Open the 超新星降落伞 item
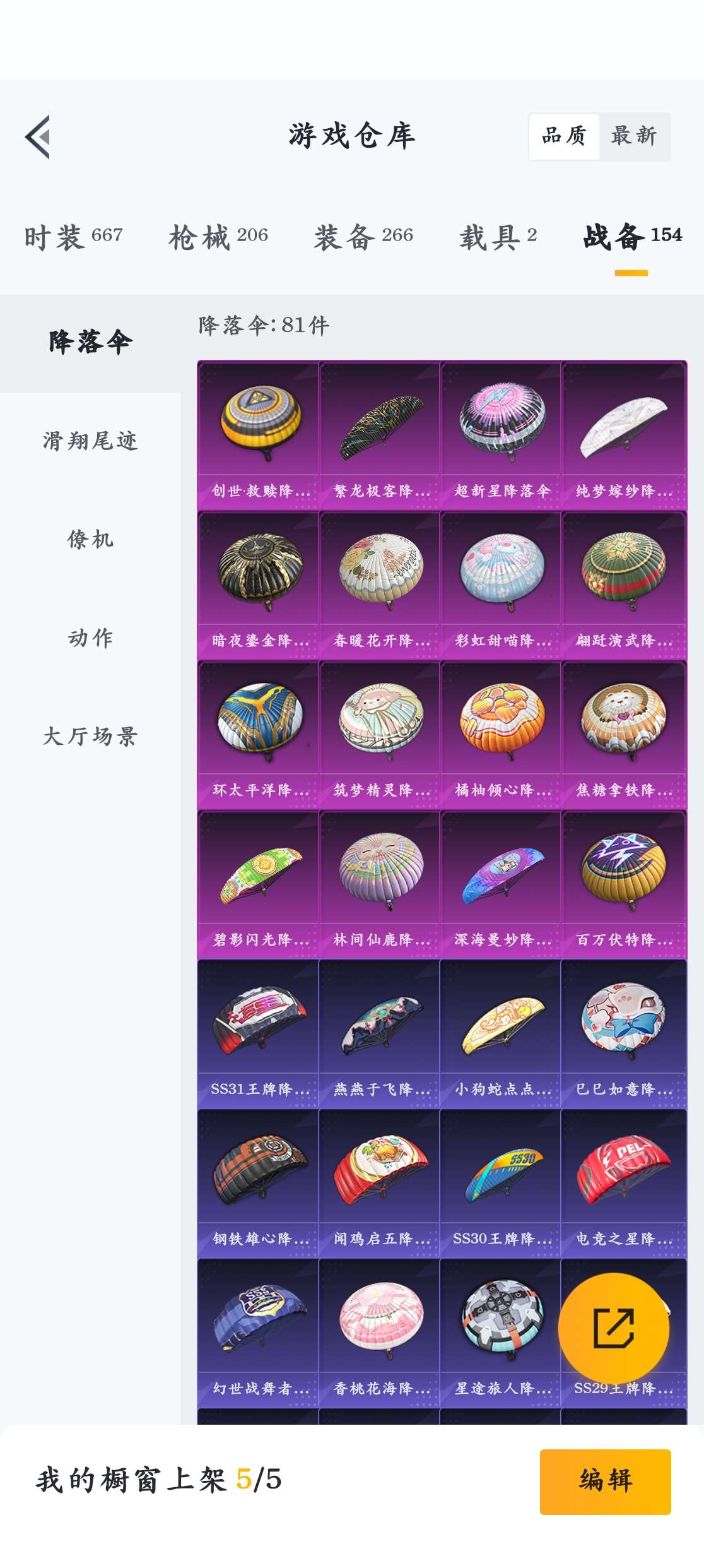The image size is (704, 1568). pos(501,434)
